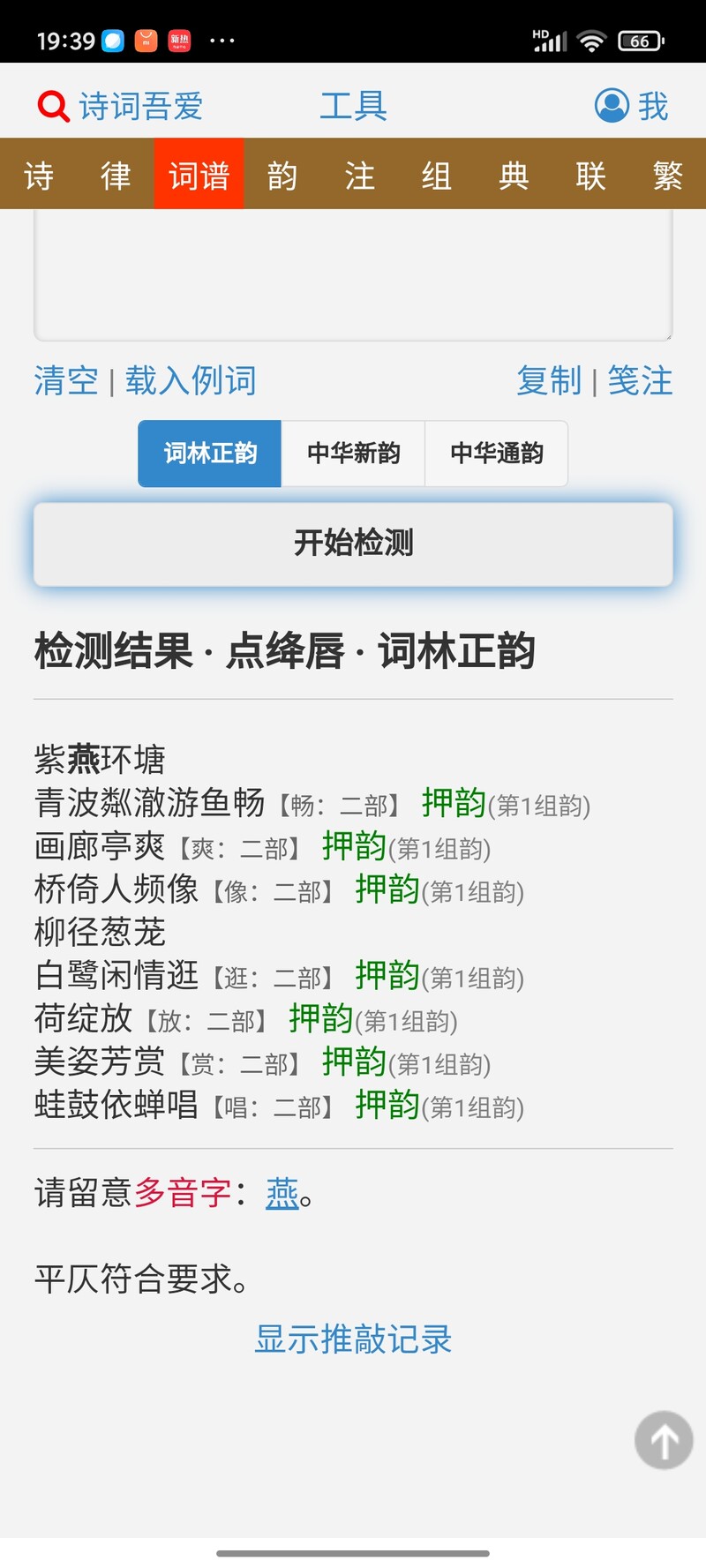Viewport: 706px width, 1568px height.
Task: Switch to the 诗 tab
Action: click(x=39, y=175)
